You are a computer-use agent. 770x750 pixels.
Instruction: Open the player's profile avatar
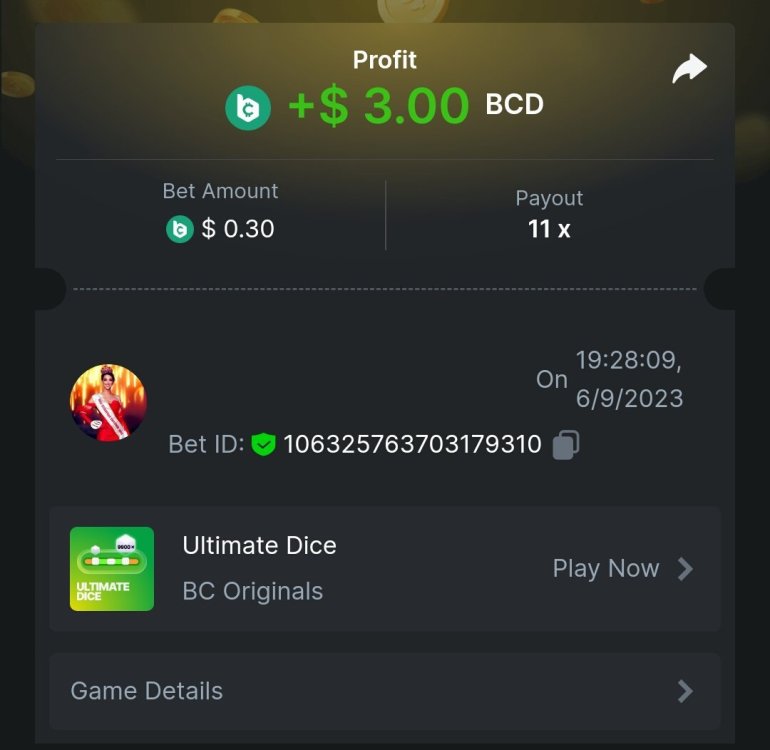tap(108, 403)
